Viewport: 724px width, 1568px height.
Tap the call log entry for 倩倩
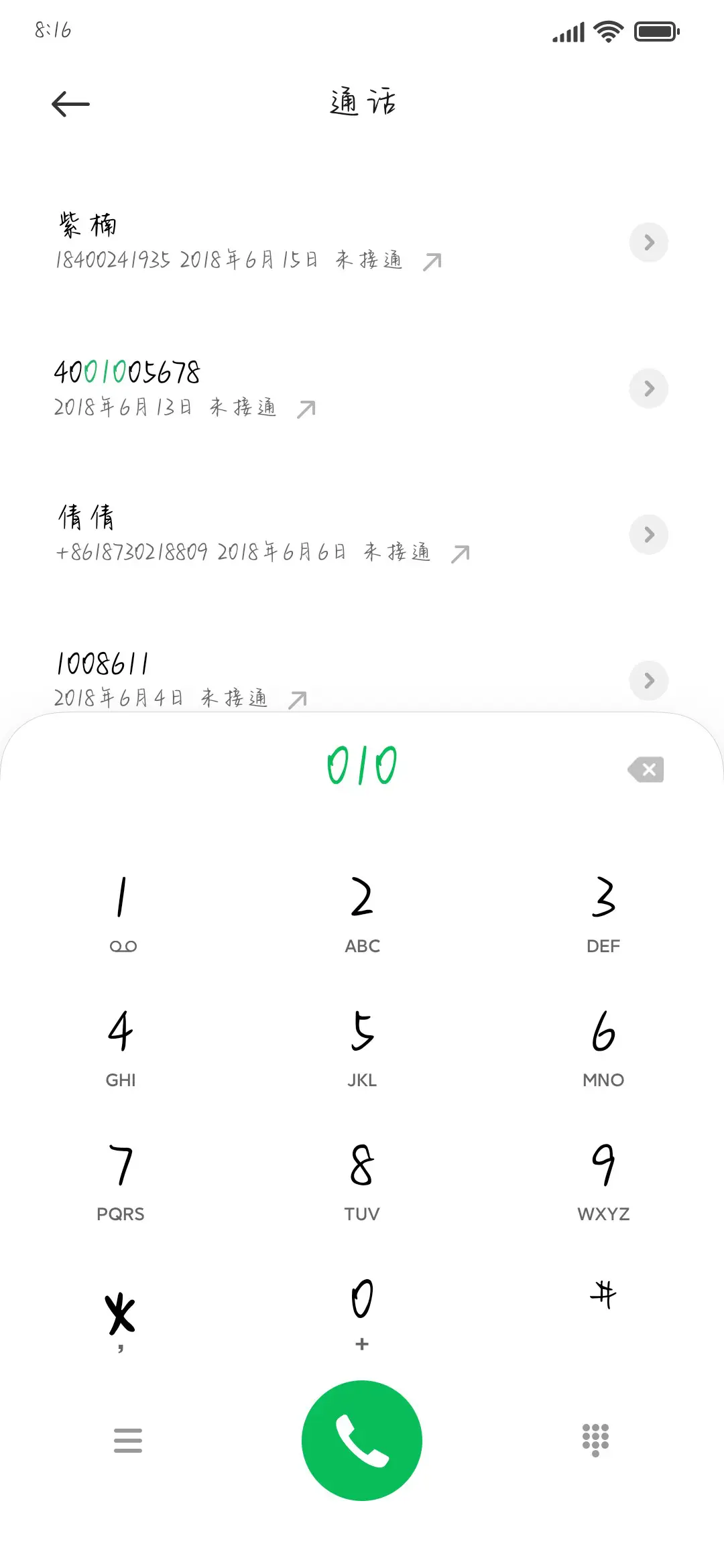268,533
